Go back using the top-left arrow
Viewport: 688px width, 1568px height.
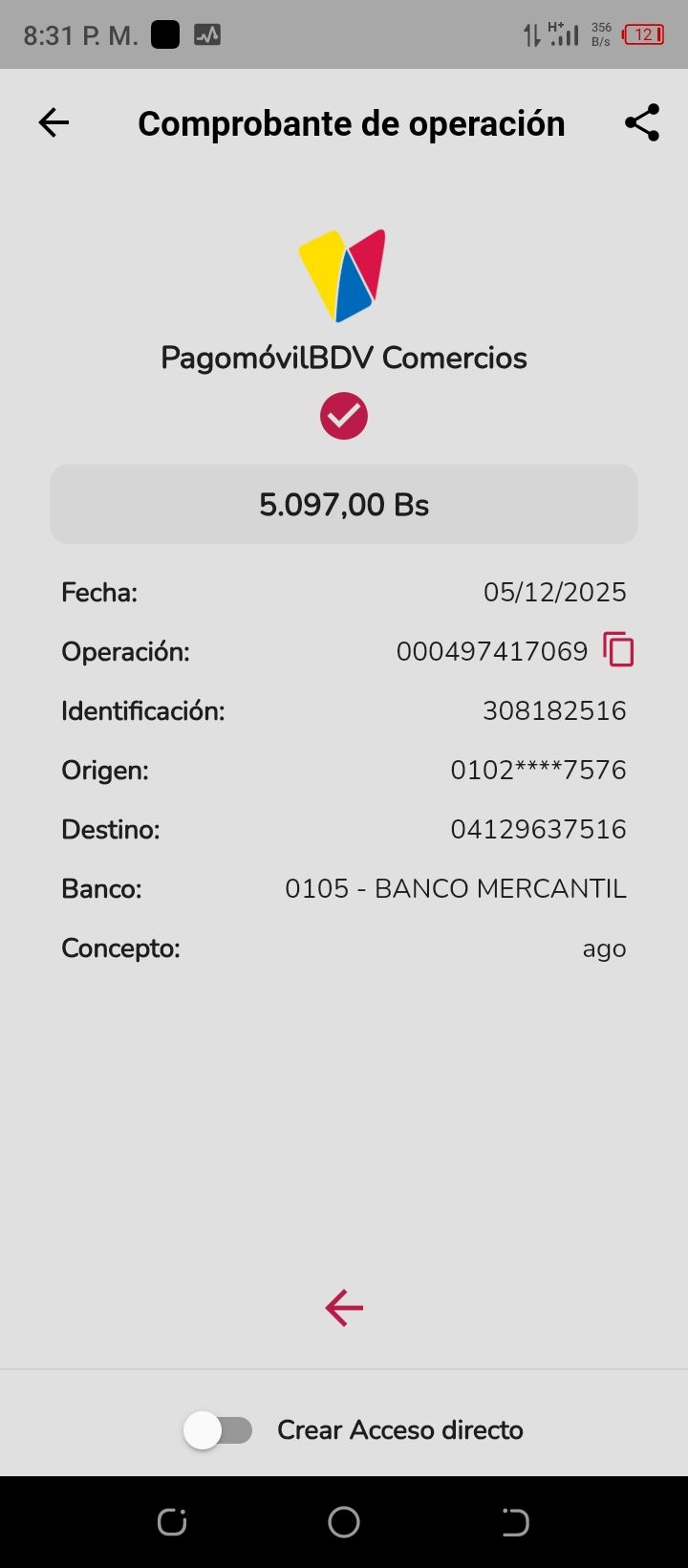pos(54,122)
